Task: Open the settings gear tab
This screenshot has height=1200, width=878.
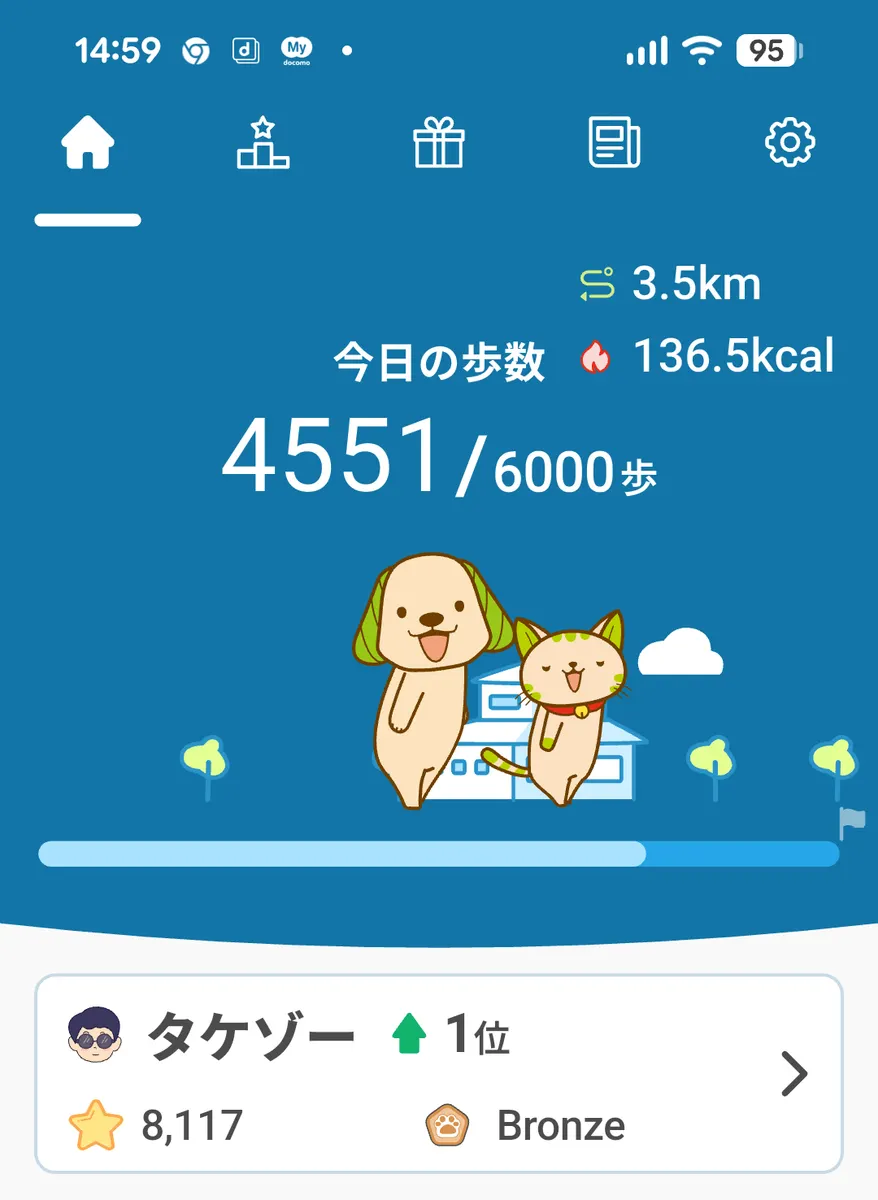Action: [x=790, y=145]
